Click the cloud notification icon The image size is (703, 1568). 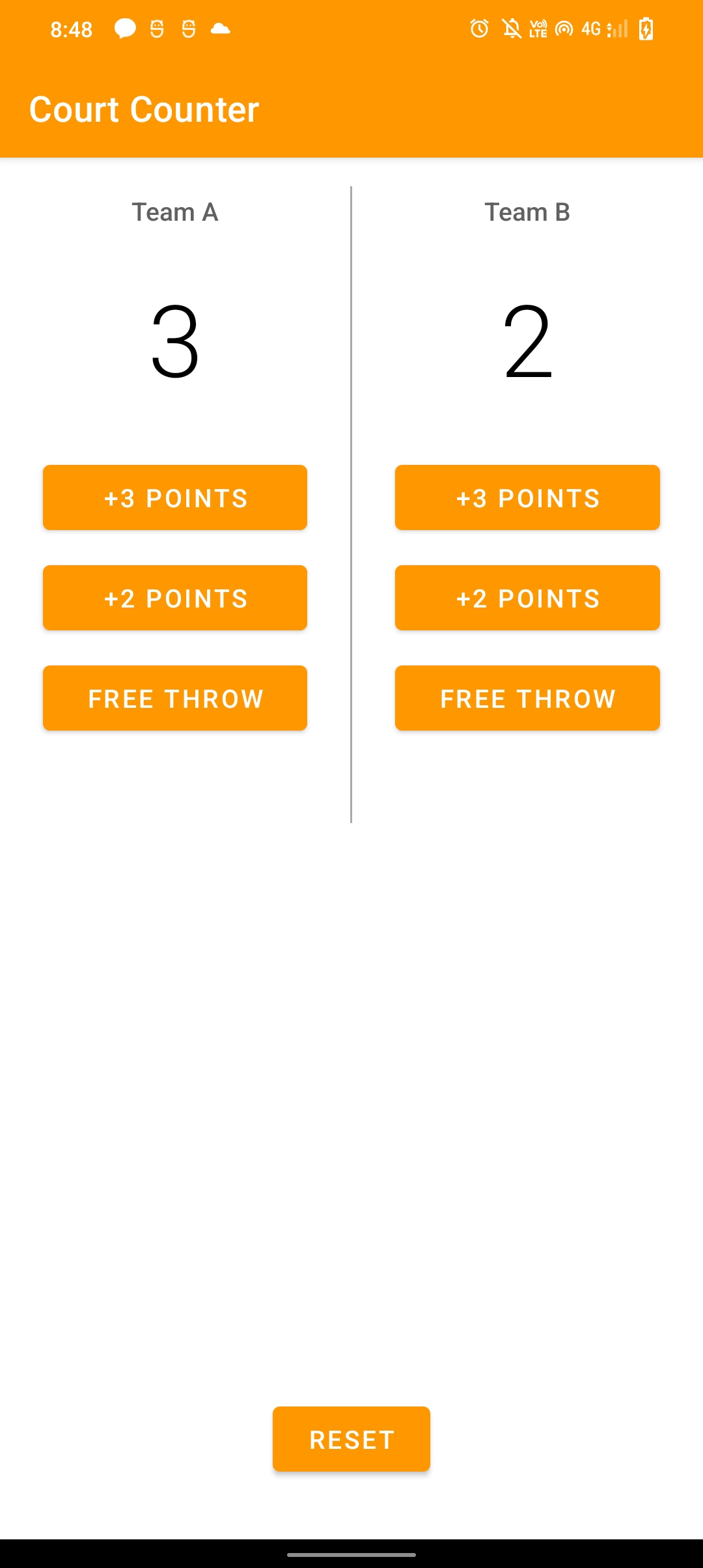coord(221,28)
